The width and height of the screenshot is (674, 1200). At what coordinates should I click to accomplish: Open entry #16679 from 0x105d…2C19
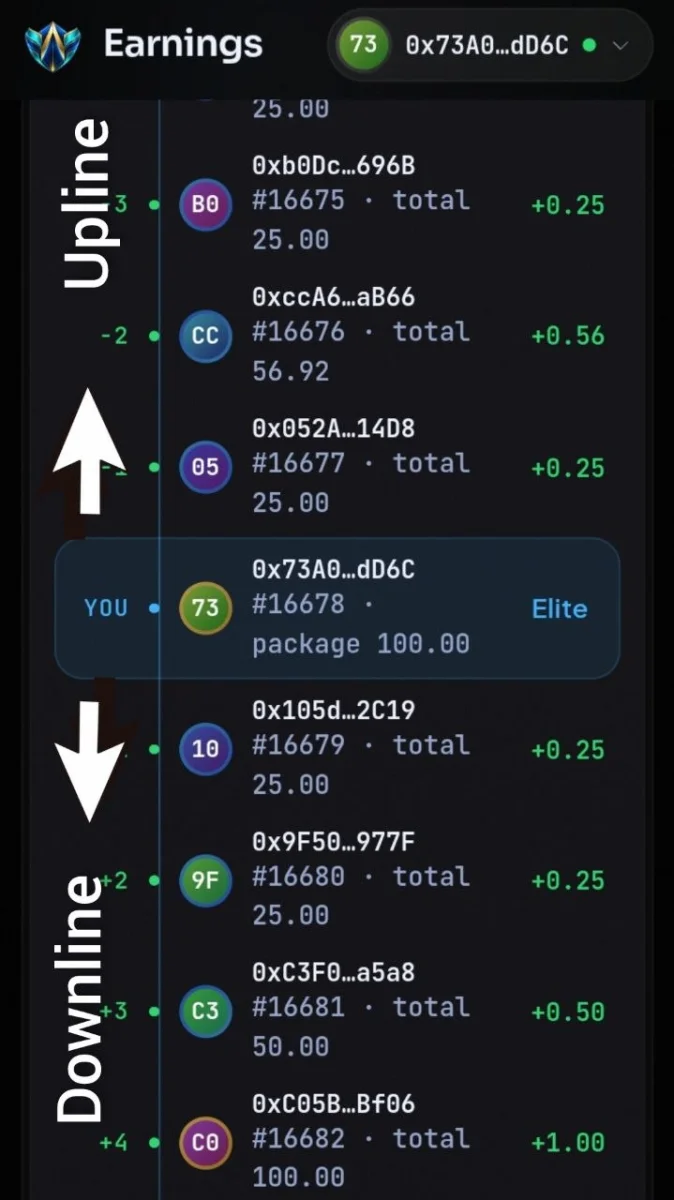click(337, 748)
